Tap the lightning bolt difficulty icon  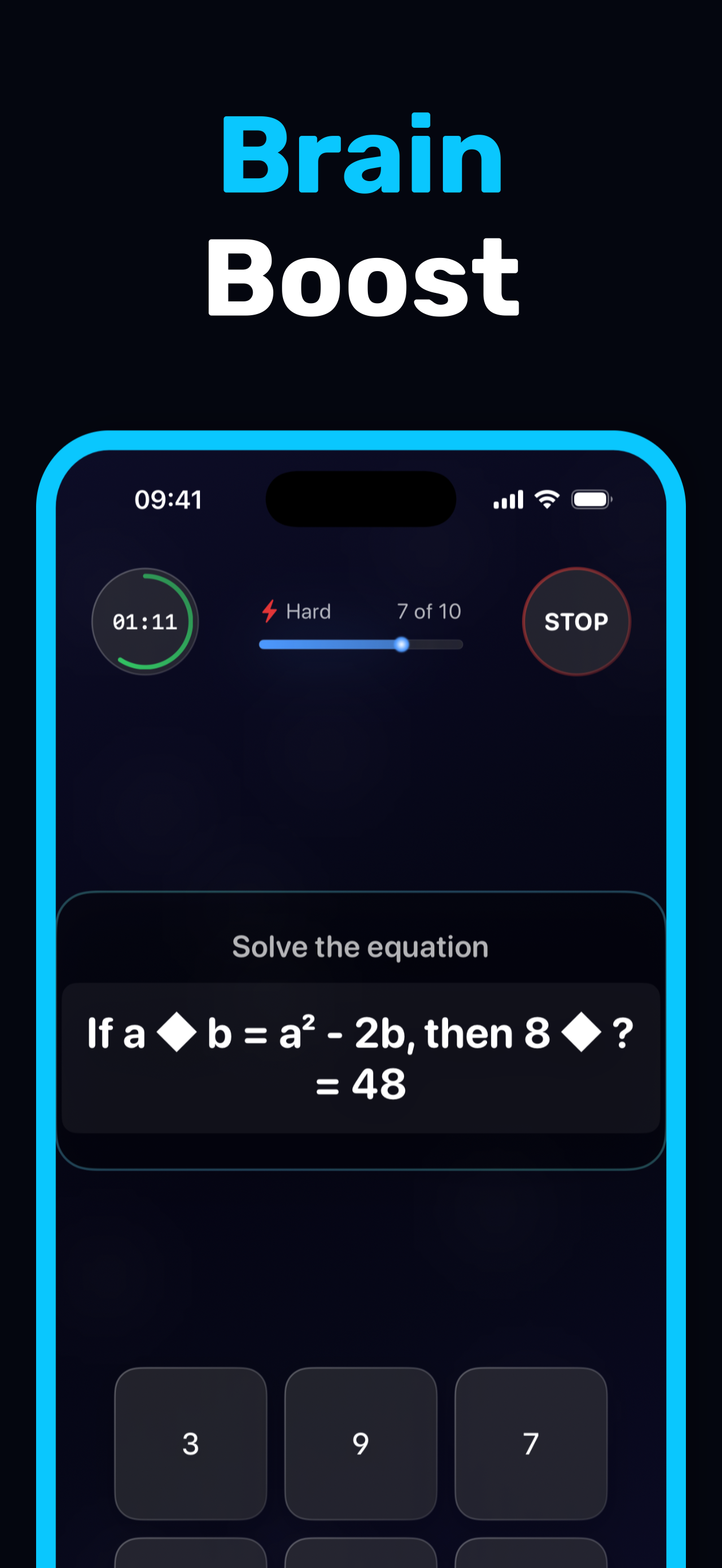269,611
